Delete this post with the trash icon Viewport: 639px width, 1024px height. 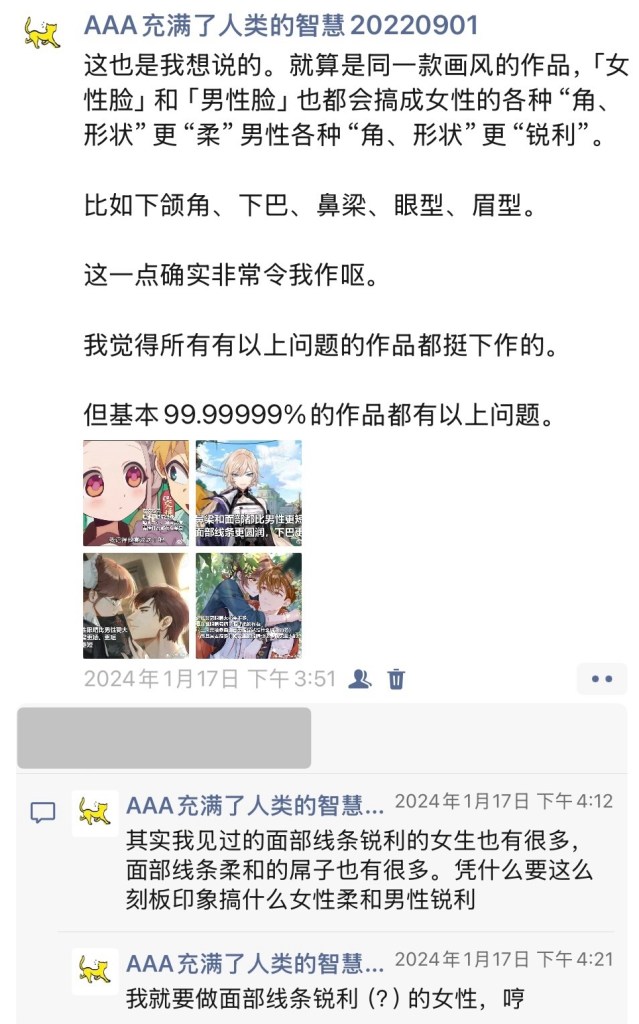397,679
